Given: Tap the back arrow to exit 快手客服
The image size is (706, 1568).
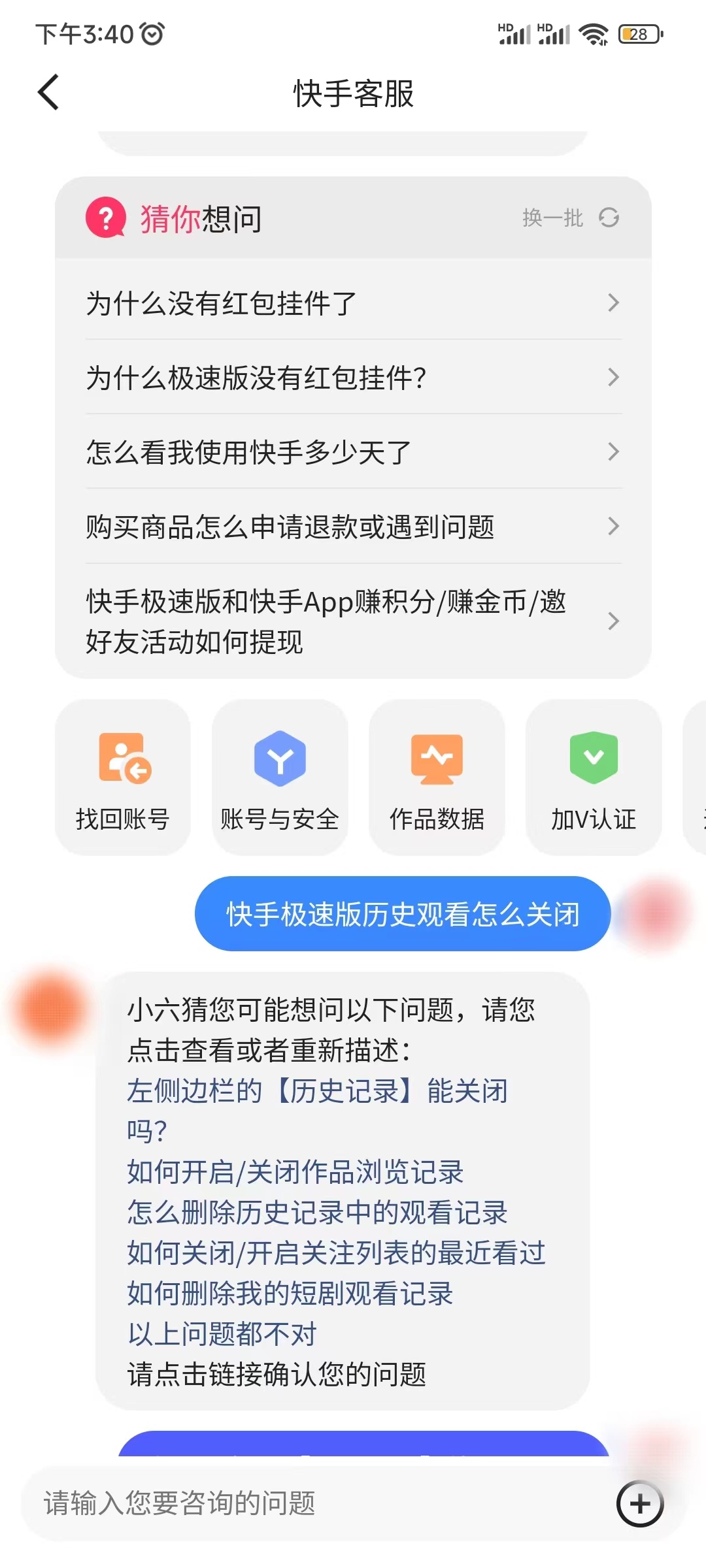Looking at the screenshot, I should tap(48, 93).
